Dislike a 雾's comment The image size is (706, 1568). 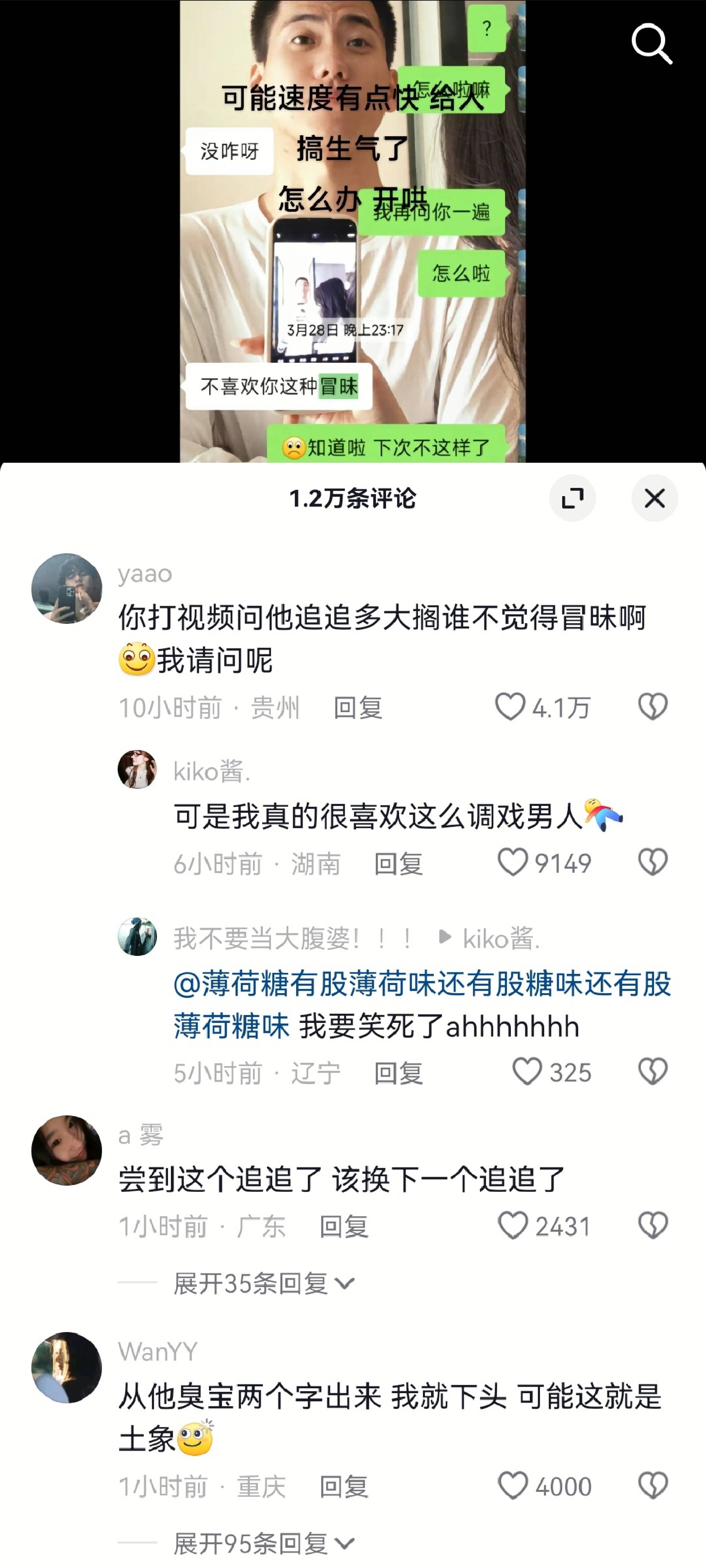point(652,1225)
